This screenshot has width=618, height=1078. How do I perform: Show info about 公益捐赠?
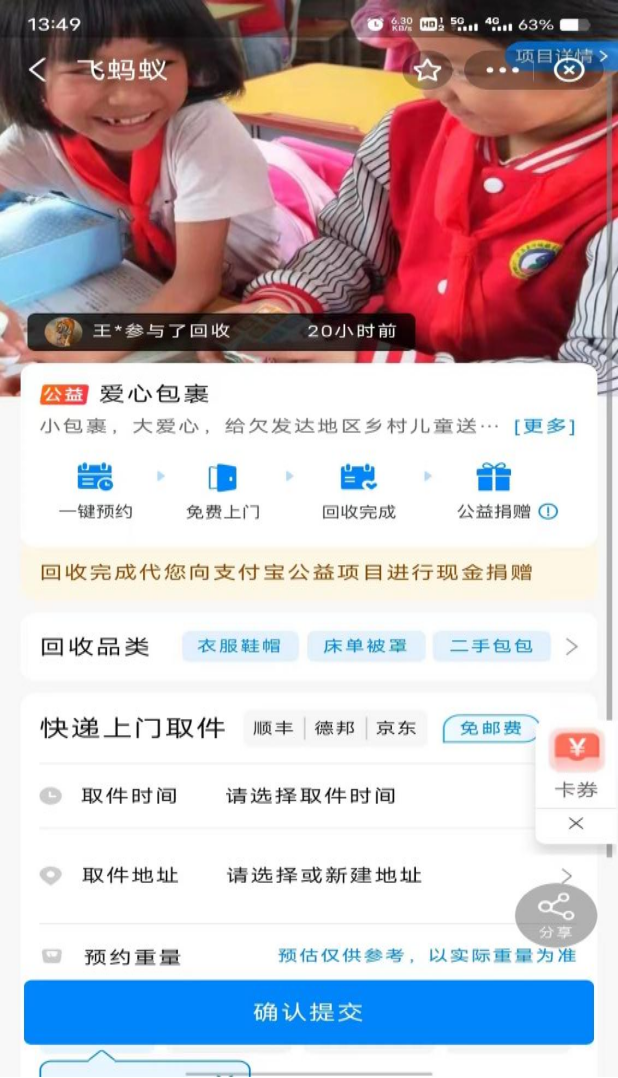(x=549, y=511)
